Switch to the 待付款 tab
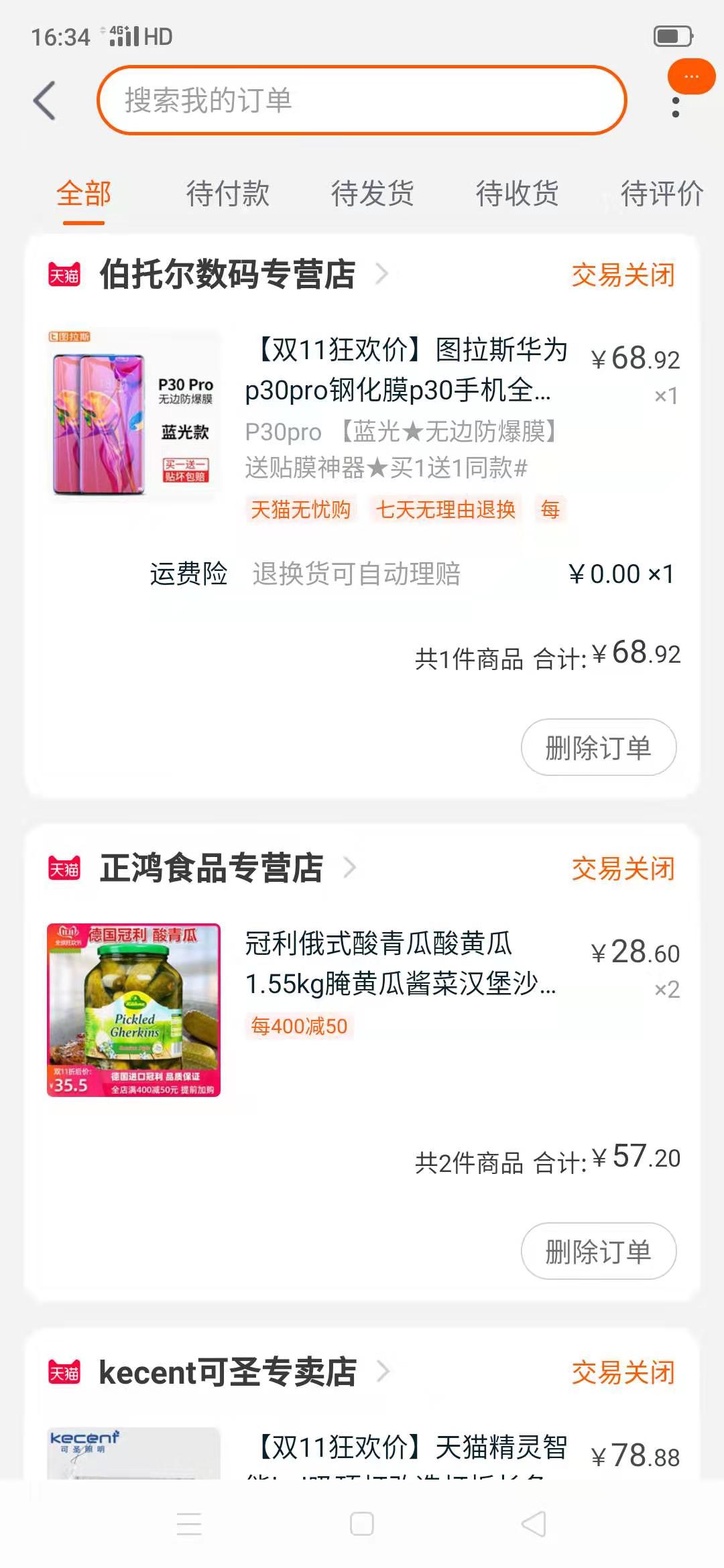The width and height of the screenshot is (724, 1568). pos(229,194)
